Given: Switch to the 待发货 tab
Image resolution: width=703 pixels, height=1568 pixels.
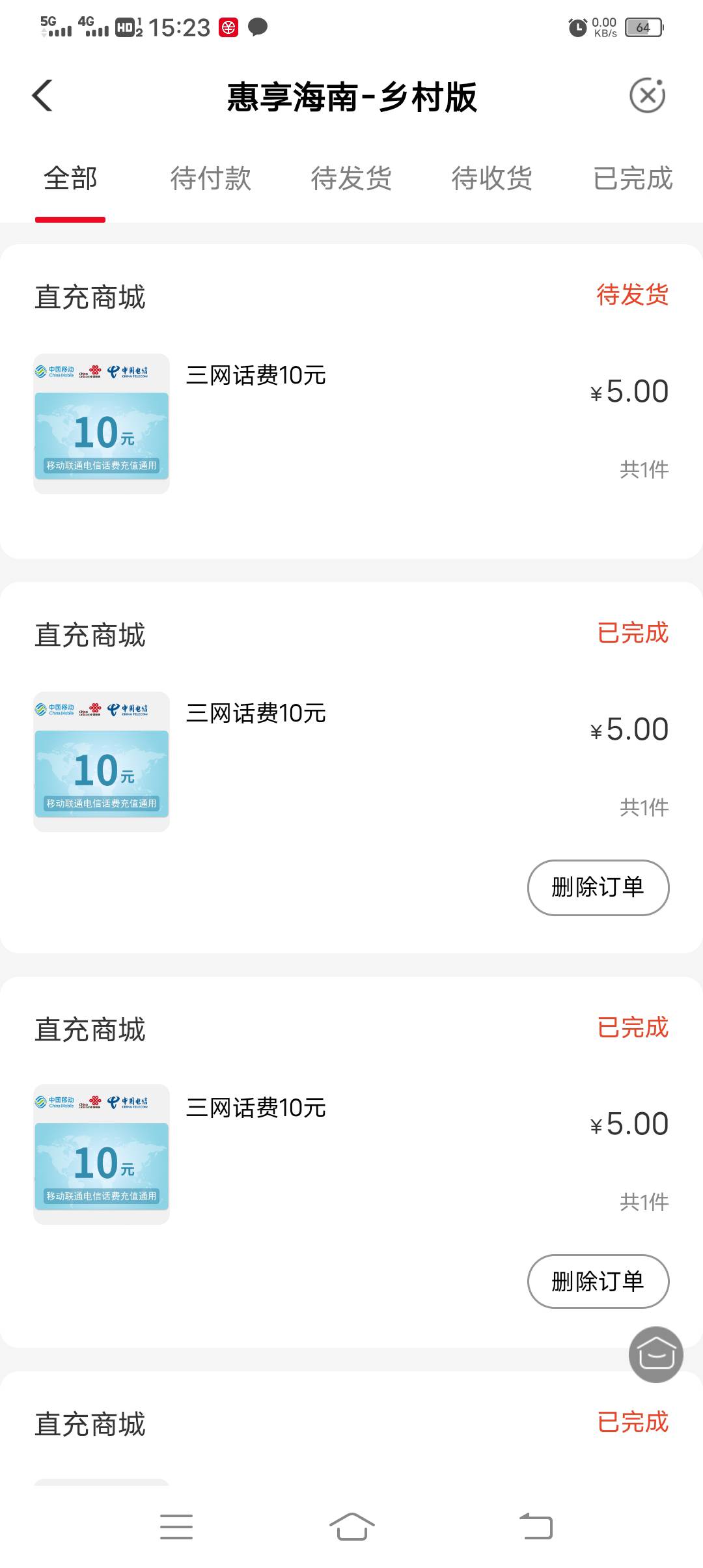Looking at the screenshot, I should [x=351, y=178].
